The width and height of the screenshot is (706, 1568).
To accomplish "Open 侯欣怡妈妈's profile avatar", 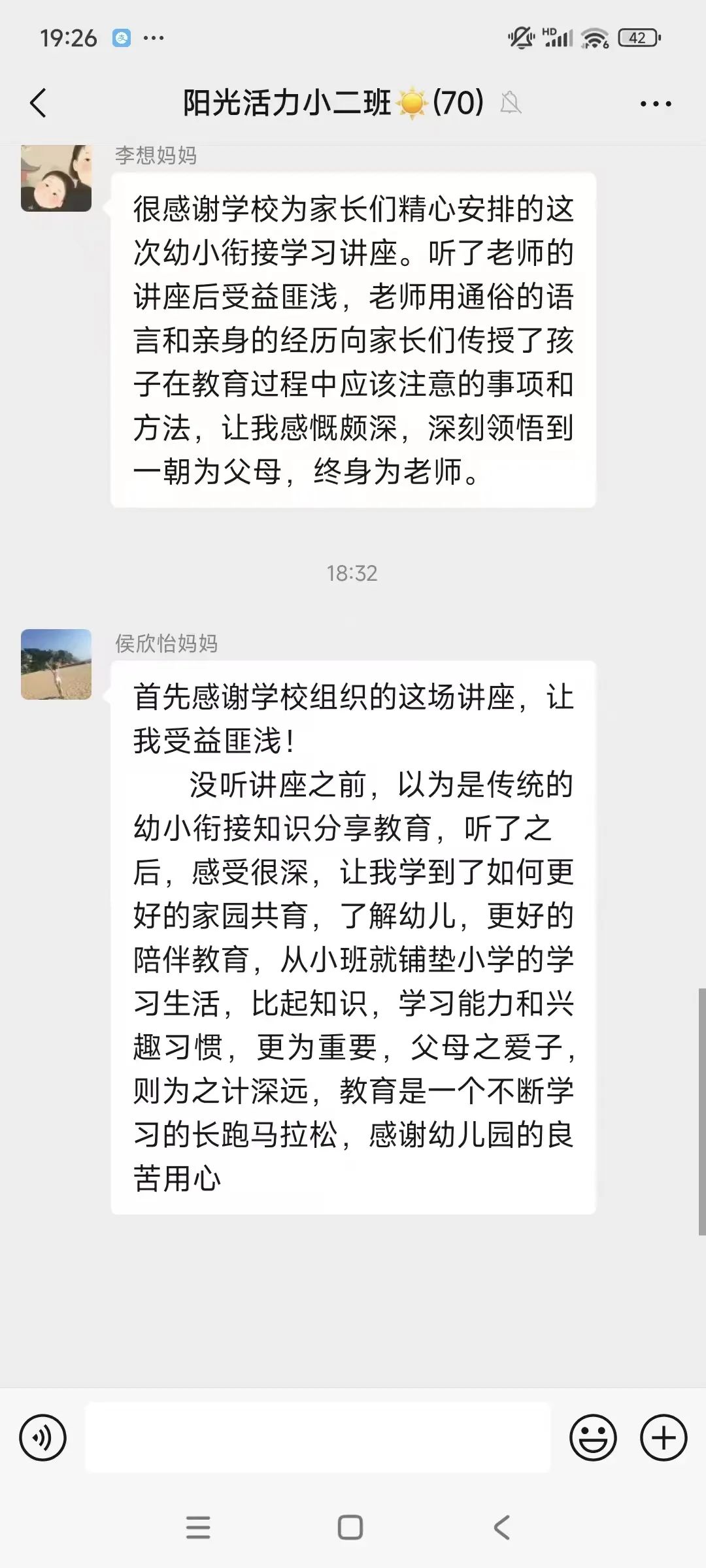I will (56, 664).
